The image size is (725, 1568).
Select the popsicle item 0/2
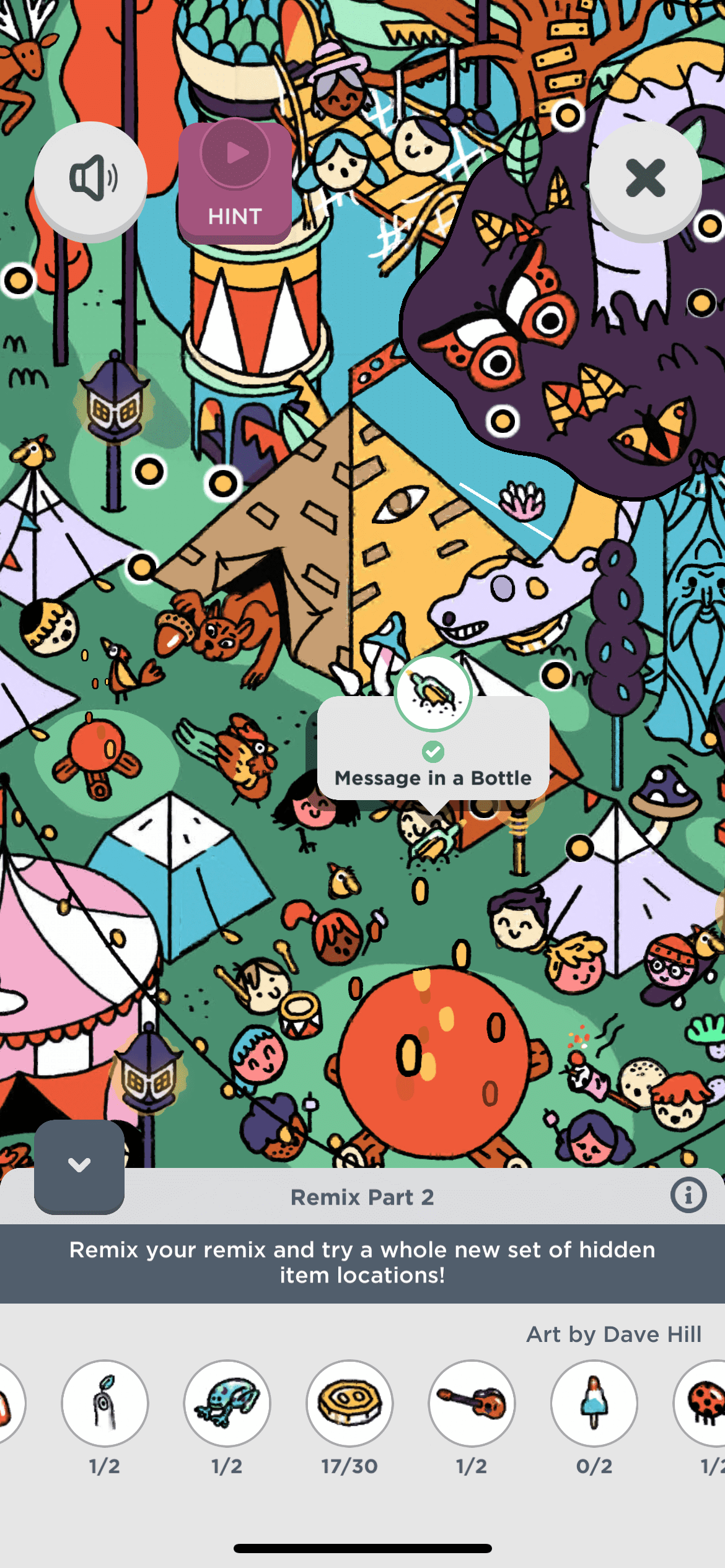pos(594,1403)
